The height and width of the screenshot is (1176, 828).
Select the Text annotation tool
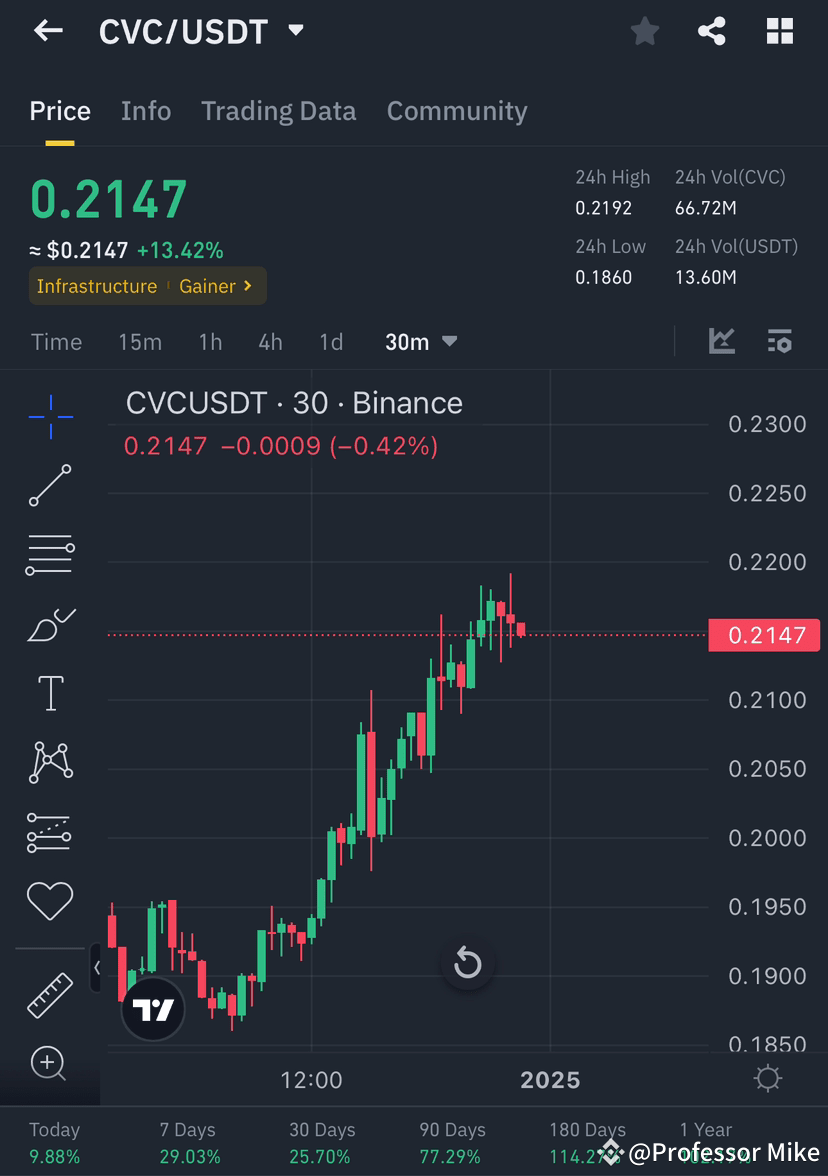click(50, 692)
